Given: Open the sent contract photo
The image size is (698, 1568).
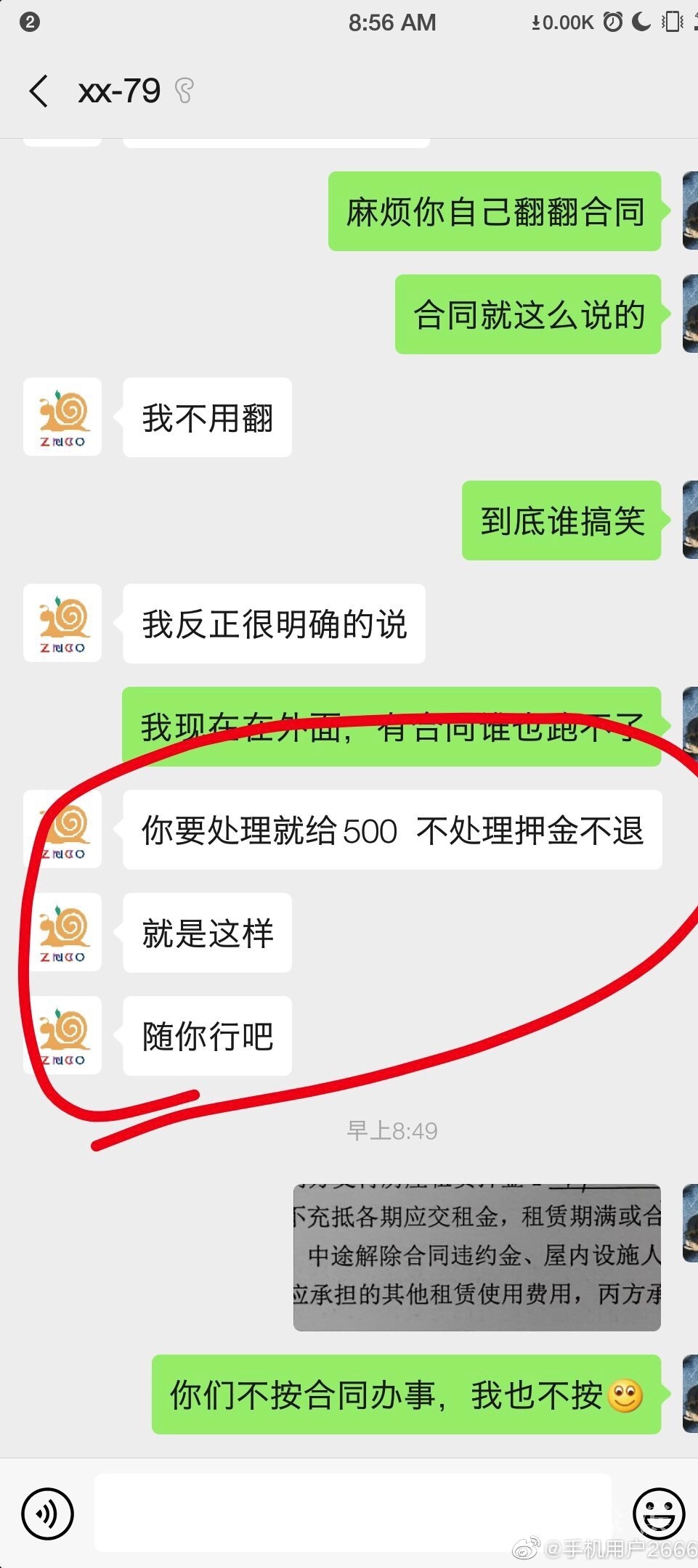Looking at the screenshot, I should pyautogui.click(x=476, y=1257).
